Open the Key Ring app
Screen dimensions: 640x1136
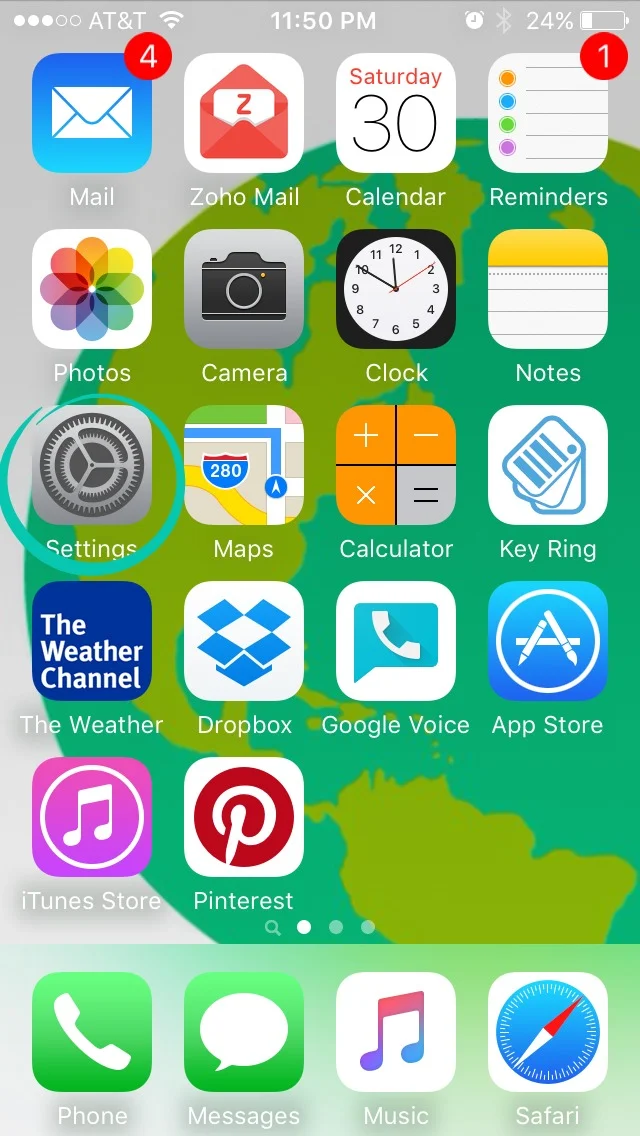pyautogui.click(x=548, y=464)
